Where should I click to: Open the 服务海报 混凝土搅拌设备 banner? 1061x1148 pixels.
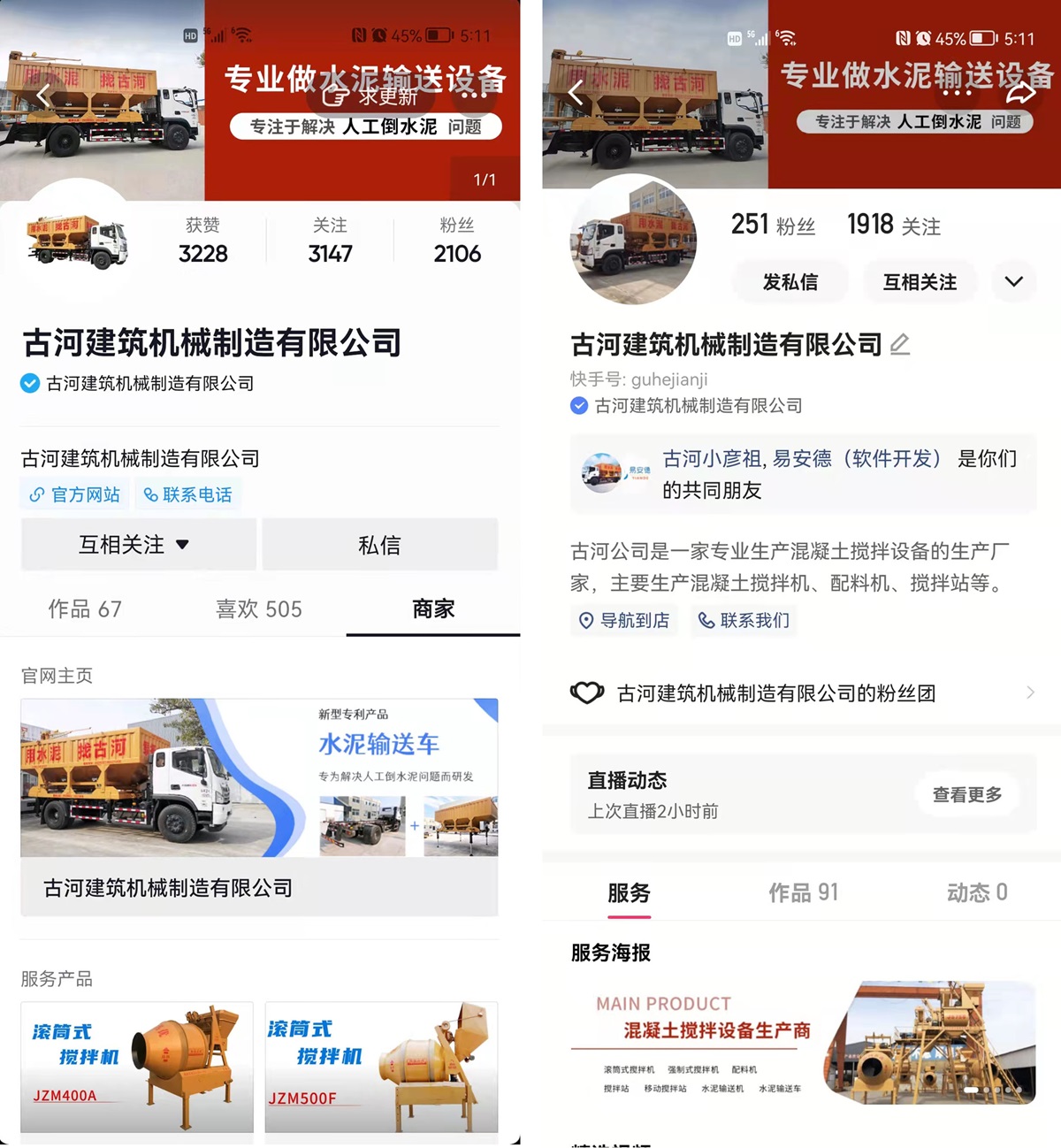801,1042
